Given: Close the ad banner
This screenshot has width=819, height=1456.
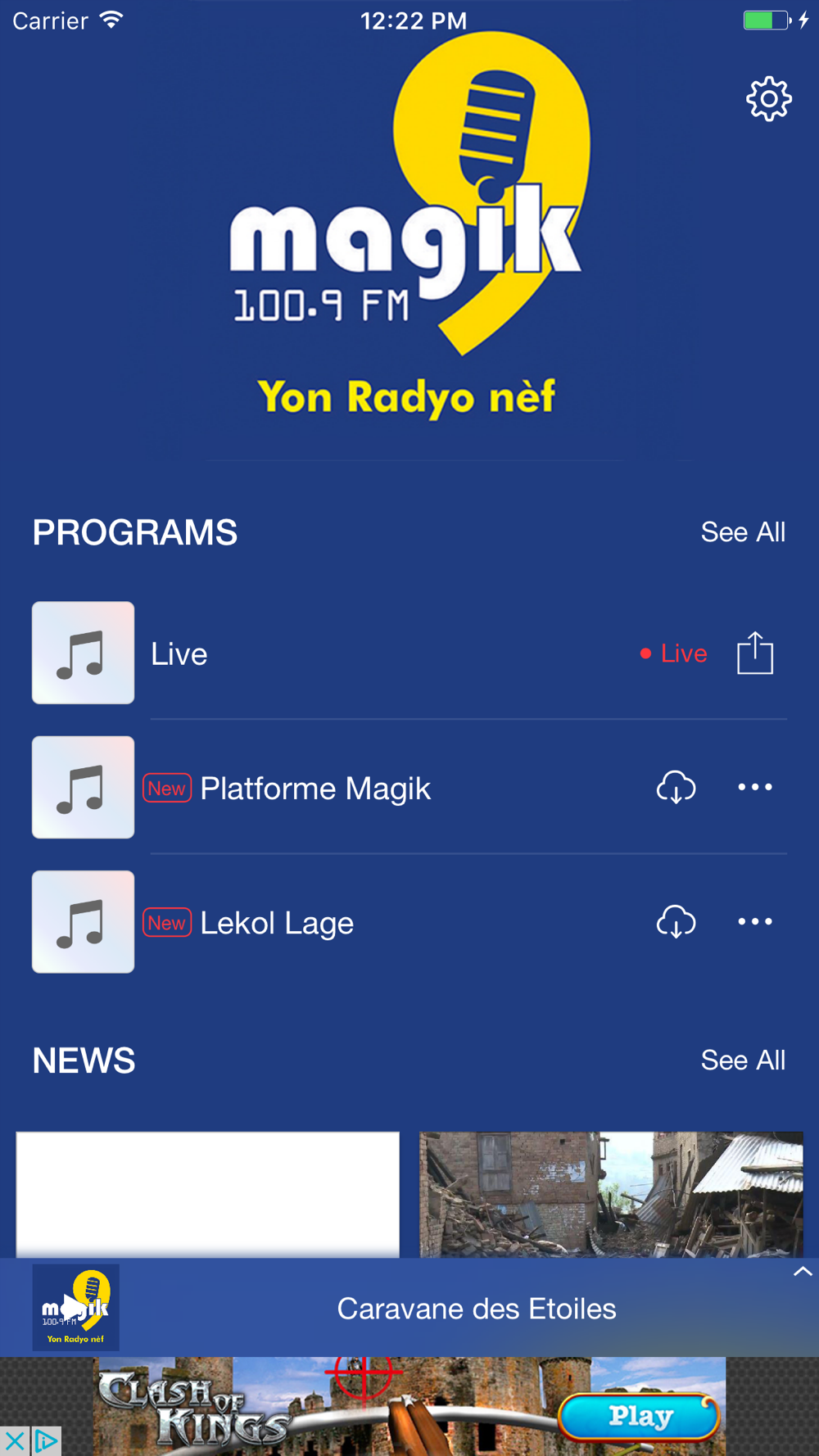Looking at the screenshot, I should pos(15,1441).
